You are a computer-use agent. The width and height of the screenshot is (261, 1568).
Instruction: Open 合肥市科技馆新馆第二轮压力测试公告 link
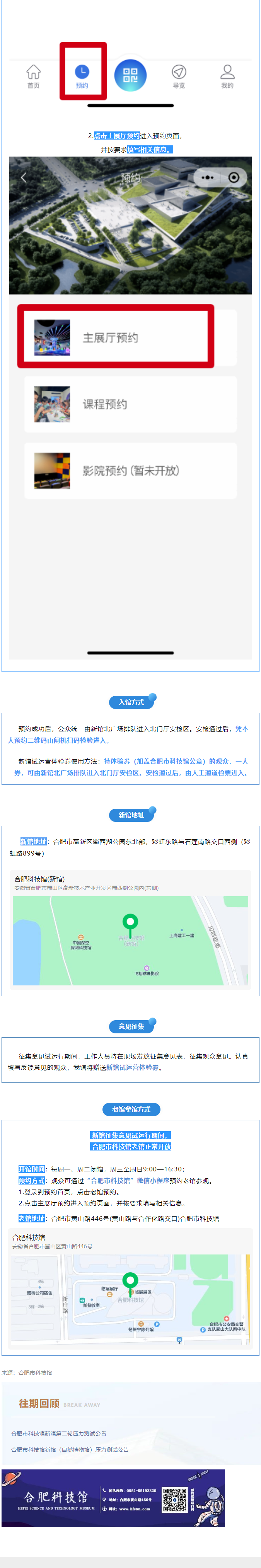point(58,1433)
